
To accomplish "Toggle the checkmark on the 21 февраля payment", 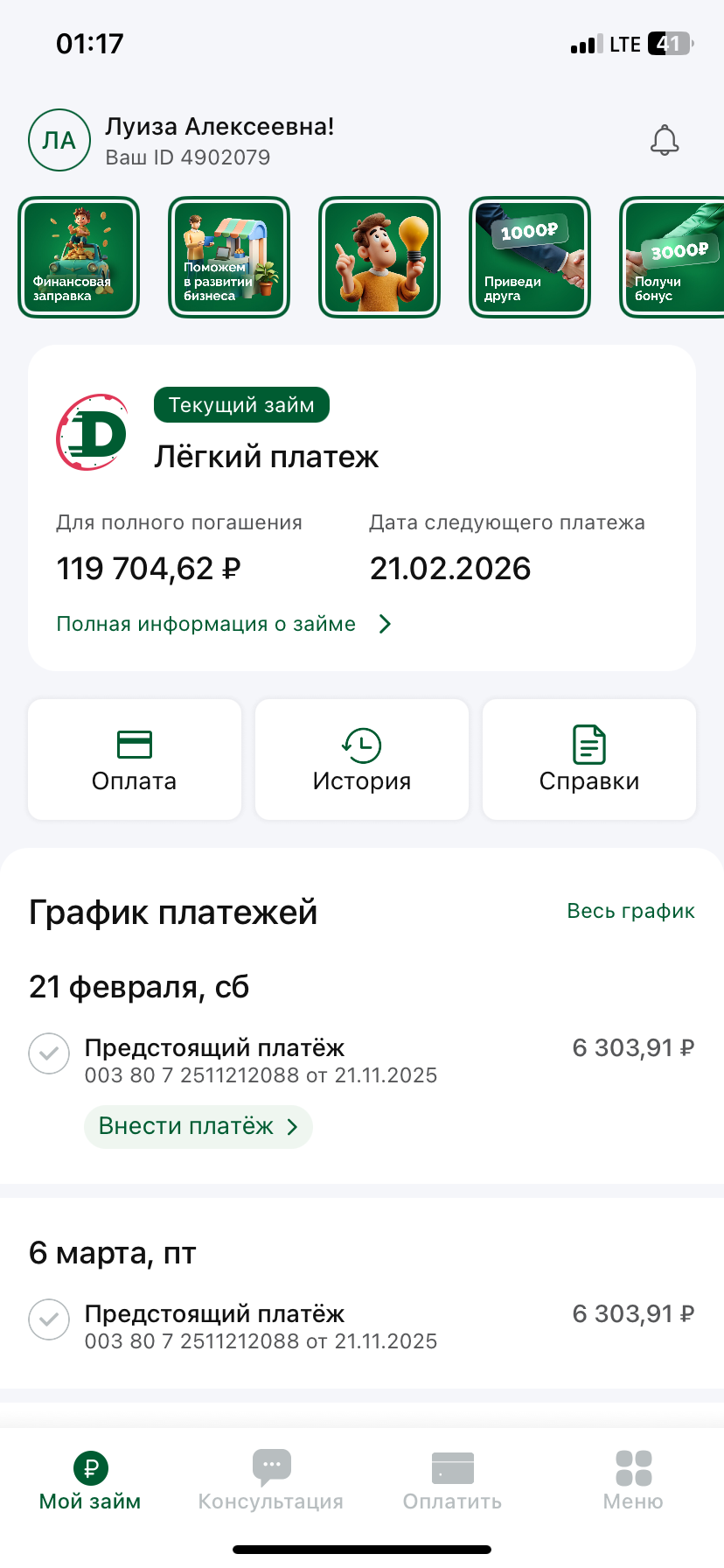I will tap(49, 1053).
